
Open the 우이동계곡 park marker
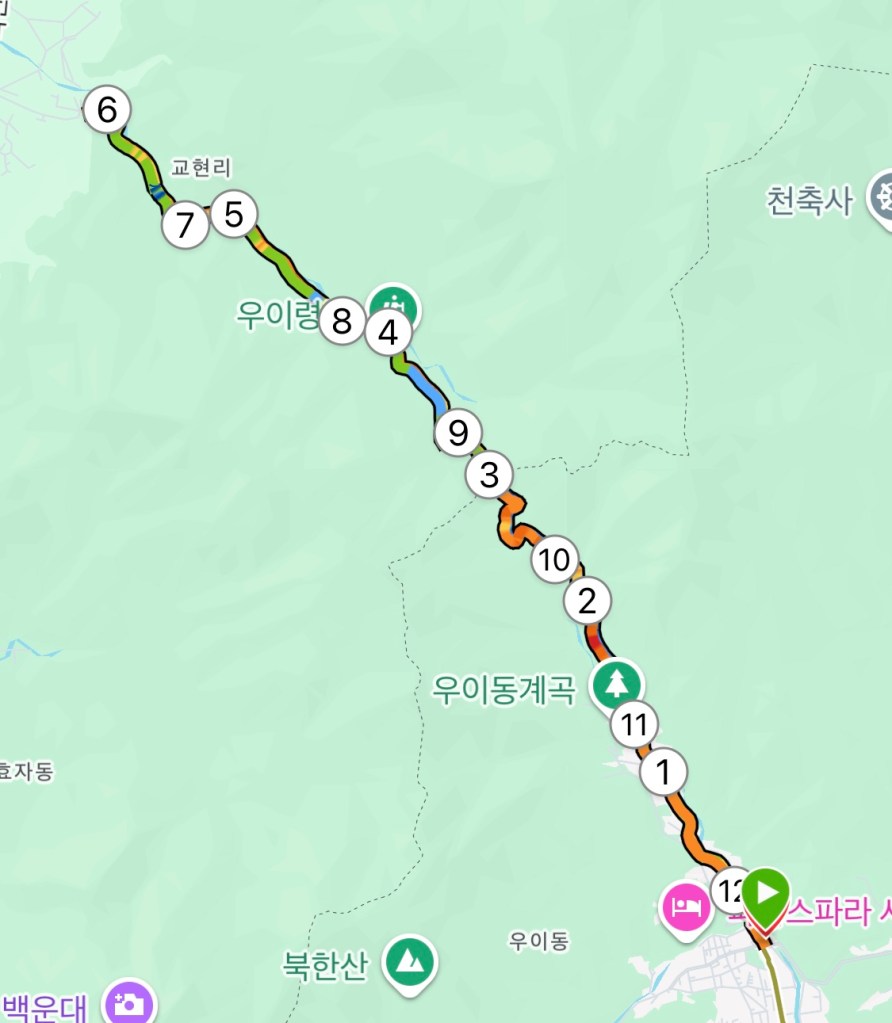tap(617, 685)
